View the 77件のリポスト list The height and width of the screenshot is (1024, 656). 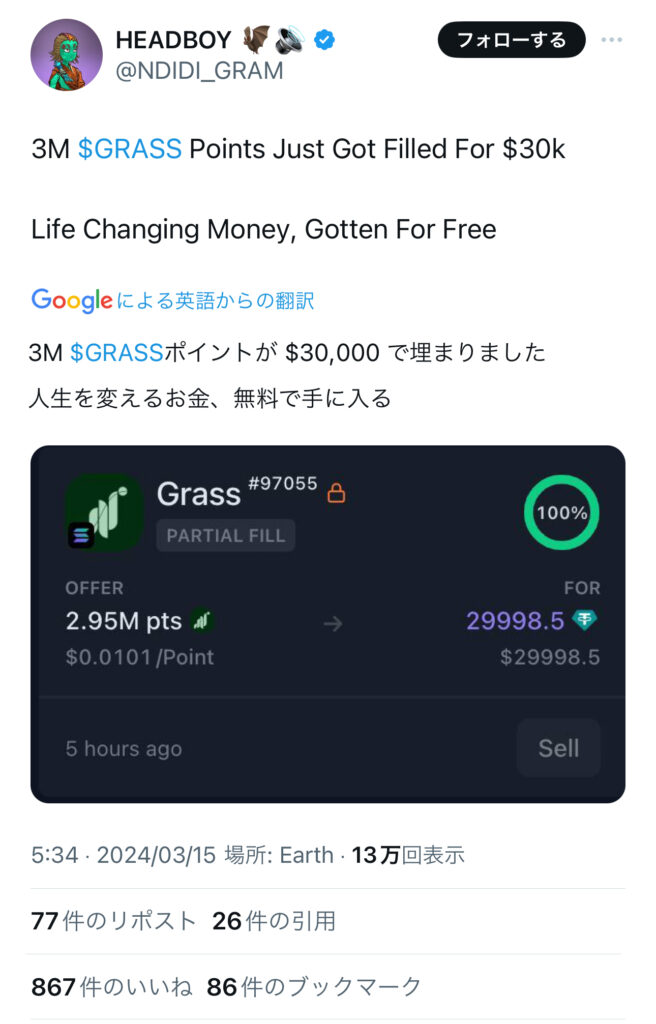(113, 920)
